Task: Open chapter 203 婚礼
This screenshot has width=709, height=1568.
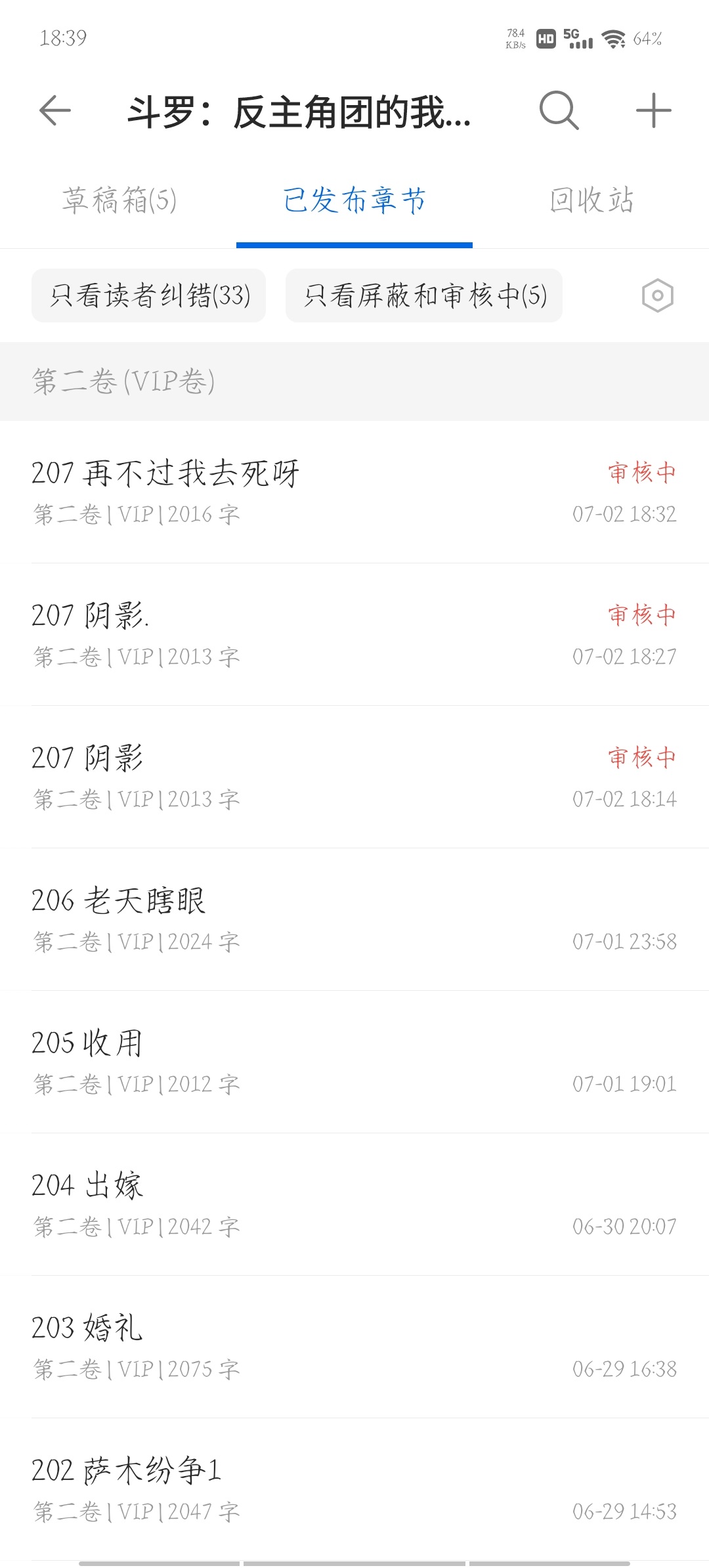Action: click(x=354, y=1347)
